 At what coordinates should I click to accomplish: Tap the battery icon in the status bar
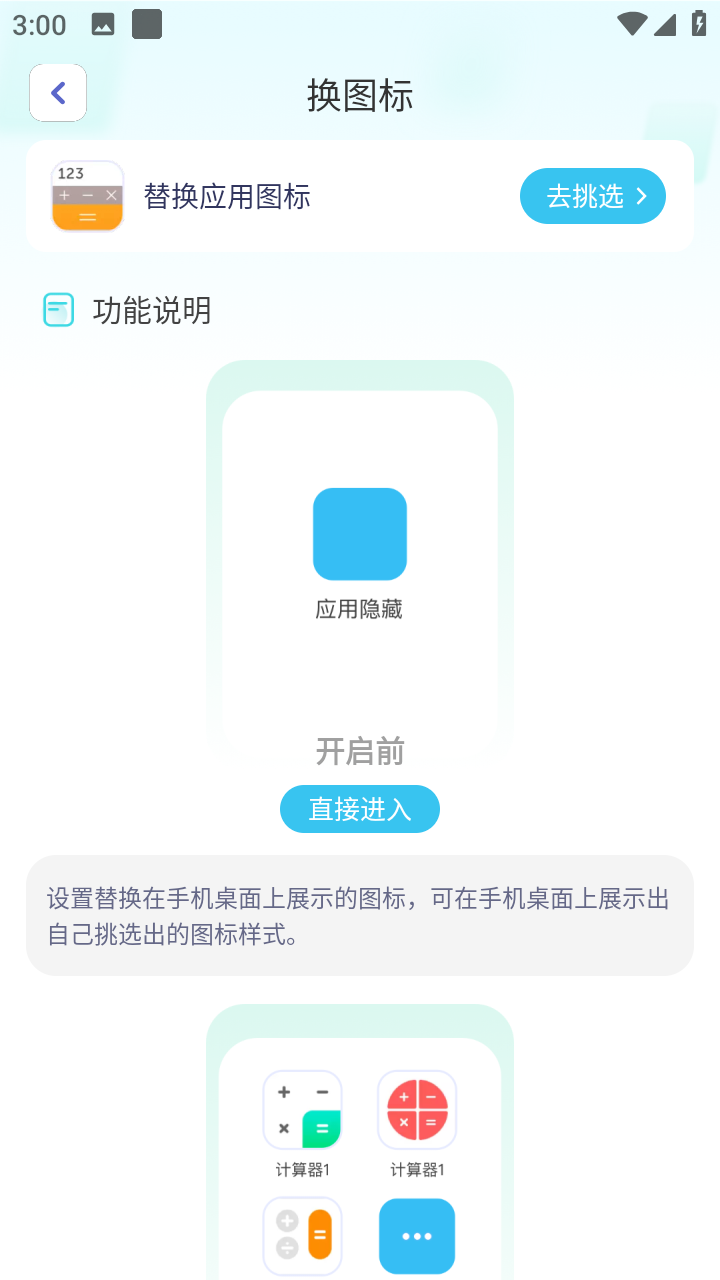coord(699,22)
